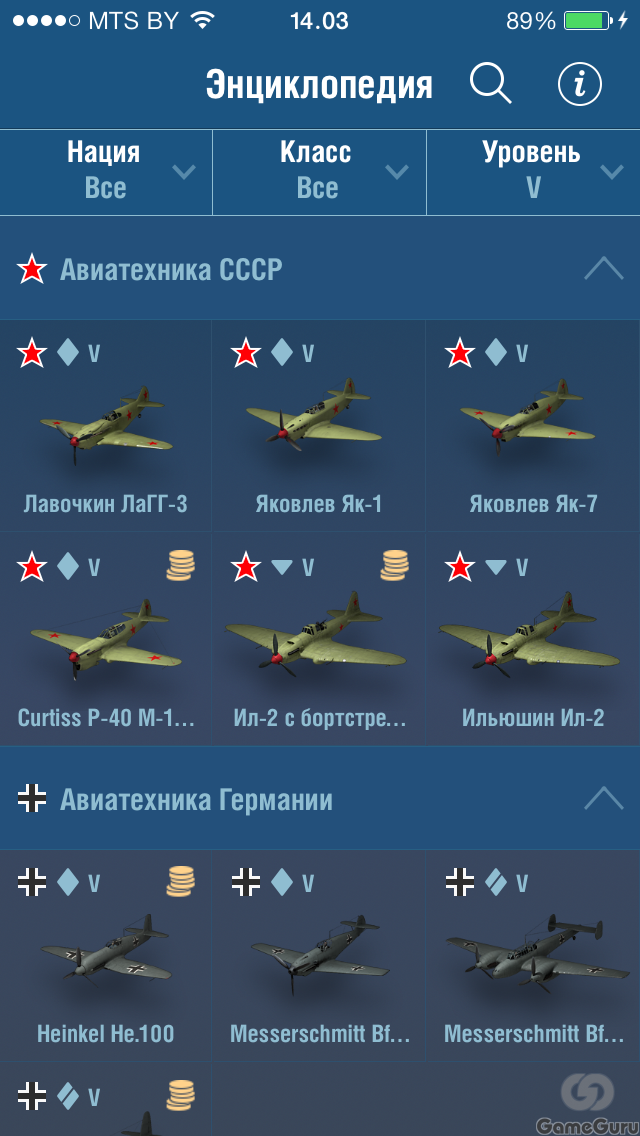Collapse the Авиатехника Германии section
This screenshot has width=640, height=1136.
[x=603, y=798]
